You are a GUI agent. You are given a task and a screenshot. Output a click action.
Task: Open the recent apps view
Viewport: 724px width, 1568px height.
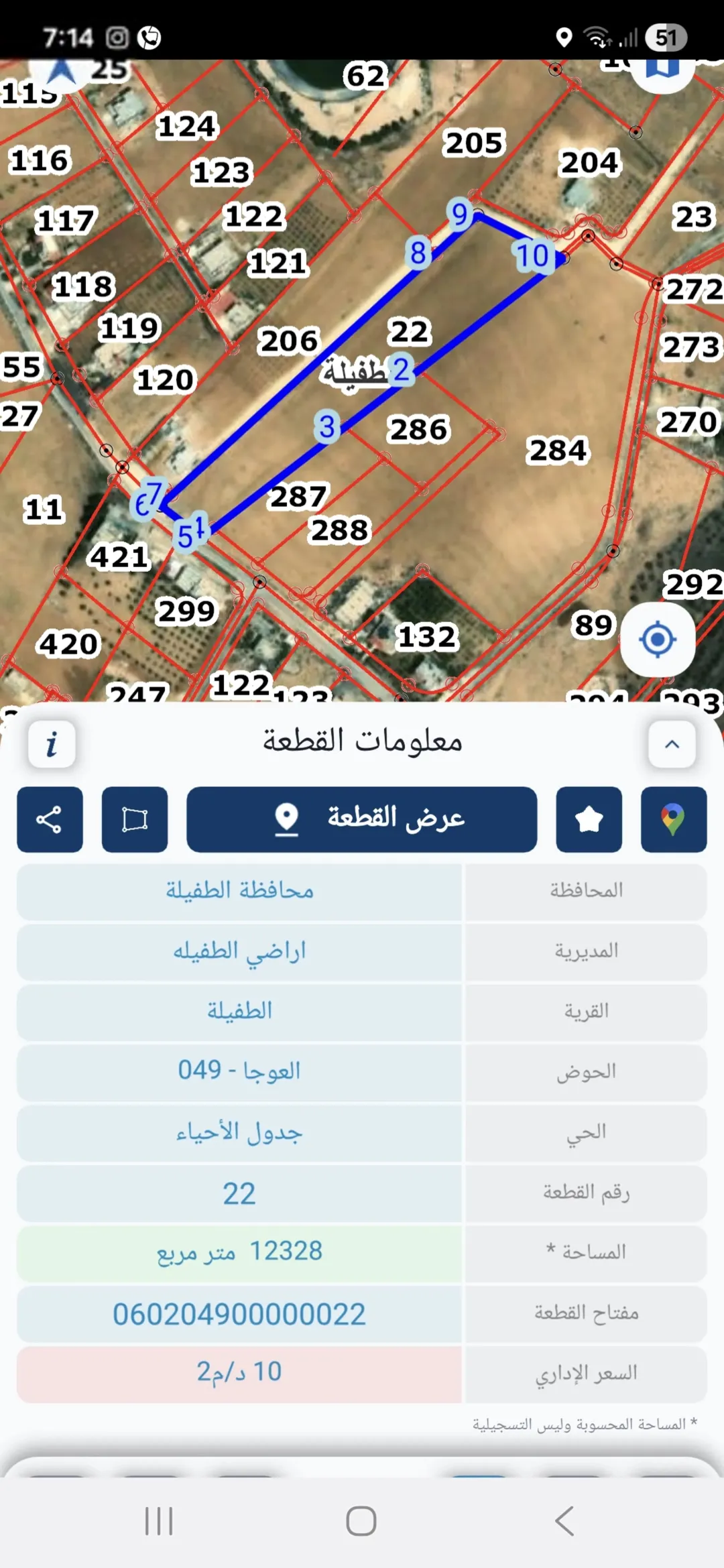159,1521
